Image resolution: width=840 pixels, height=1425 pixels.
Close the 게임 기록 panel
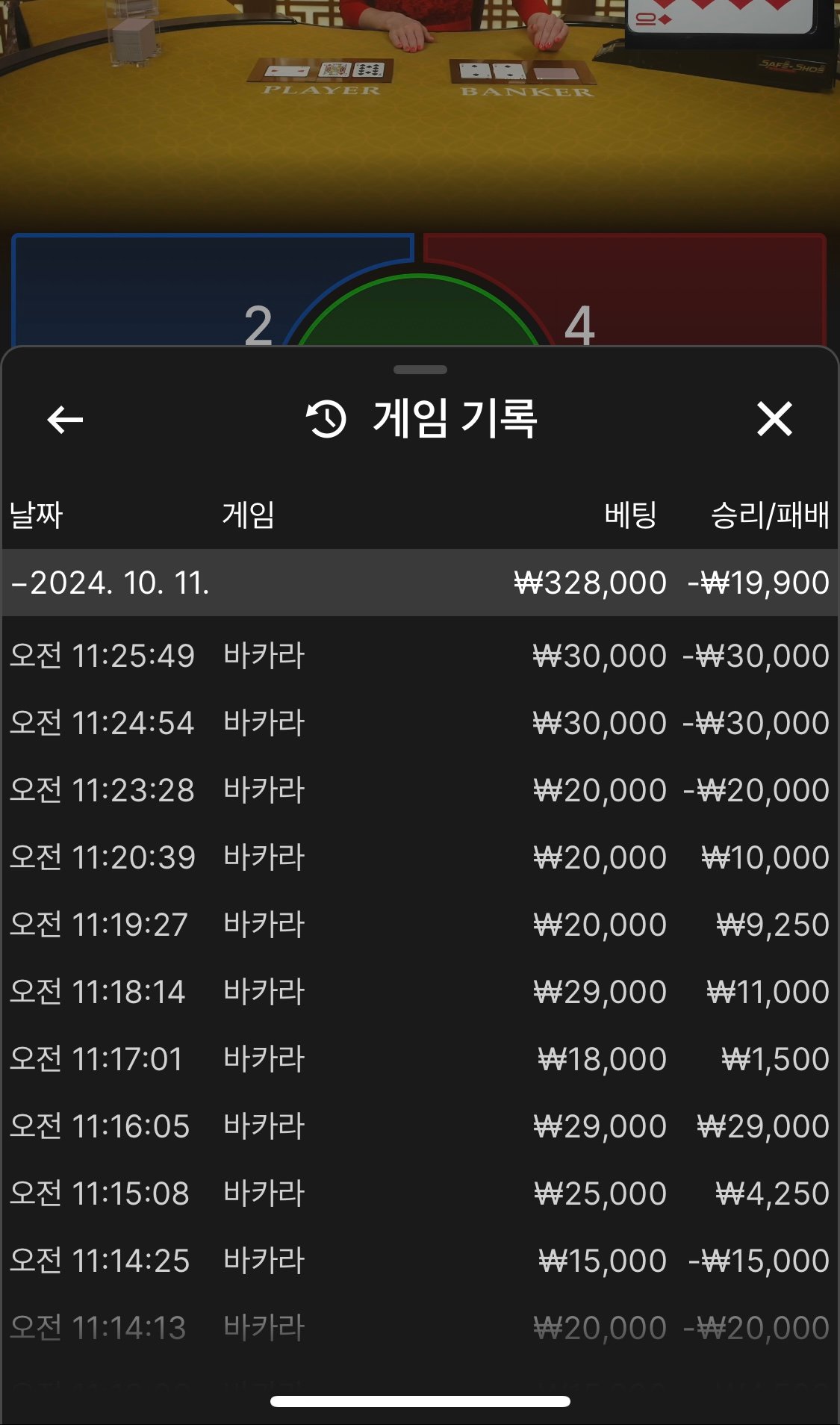774,419
